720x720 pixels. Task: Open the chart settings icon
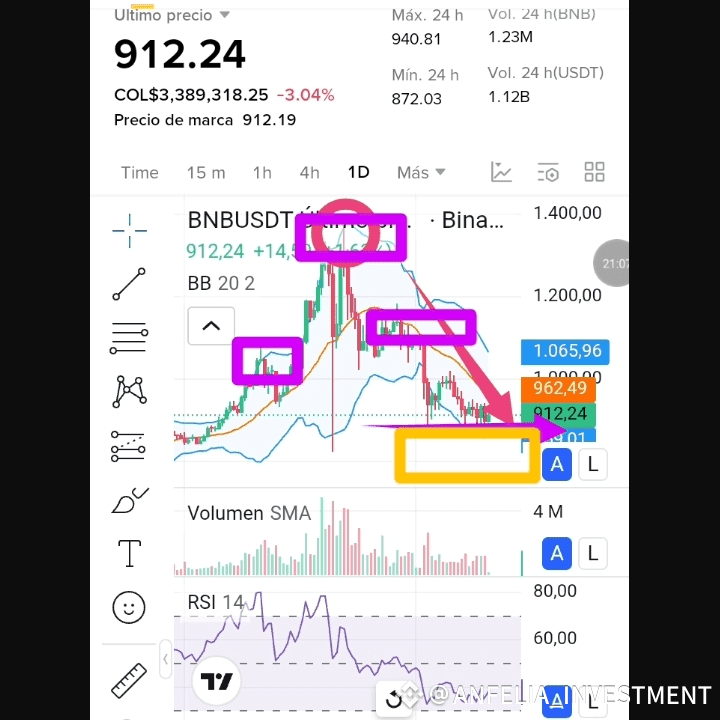pyautogui.click(x=548, y=172)
